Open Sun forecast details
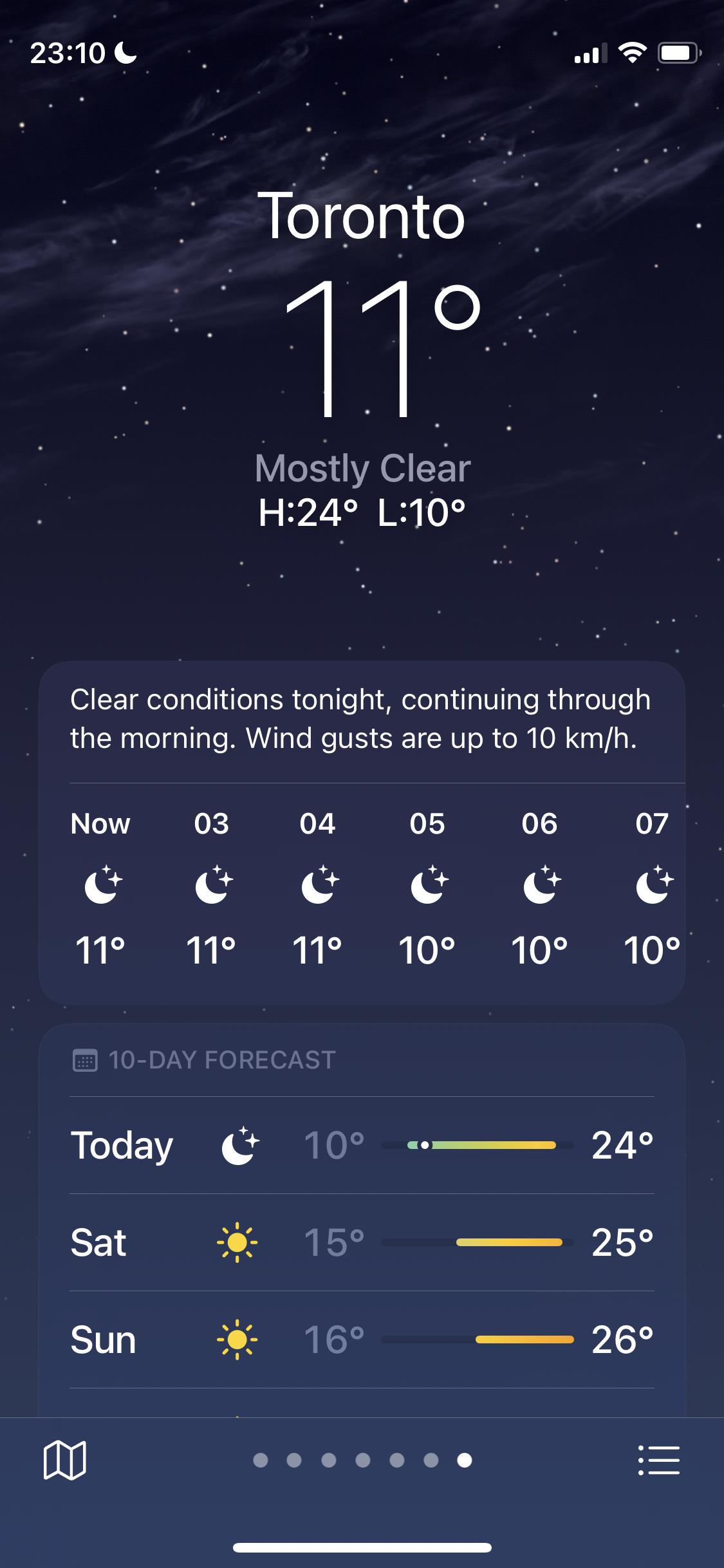The height and width of the screenshot is (1568, 724). 362,1339
